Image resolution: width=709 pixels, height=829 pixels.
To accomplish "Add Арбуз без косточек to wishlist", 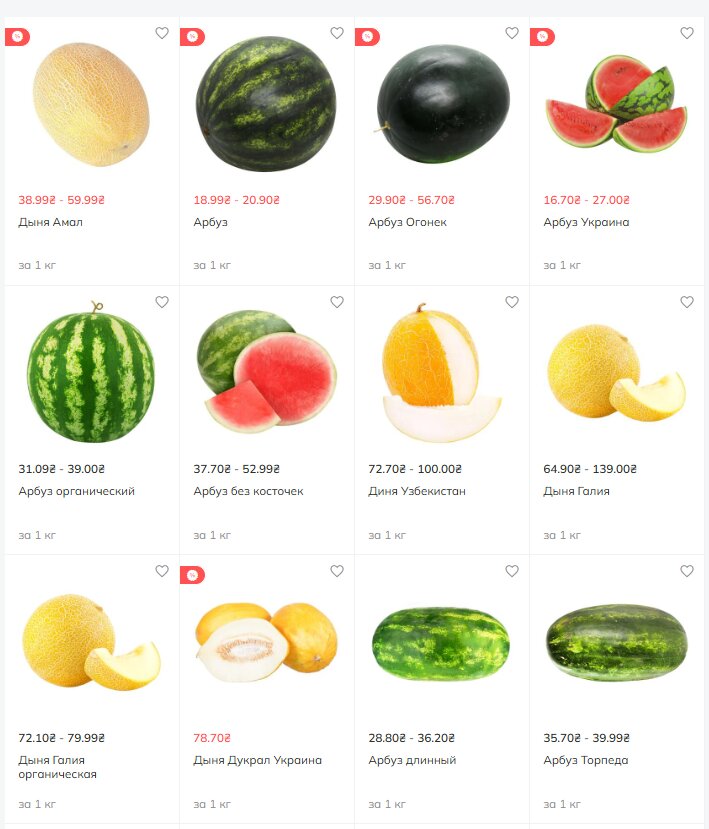I will click(x=337, y=302).
